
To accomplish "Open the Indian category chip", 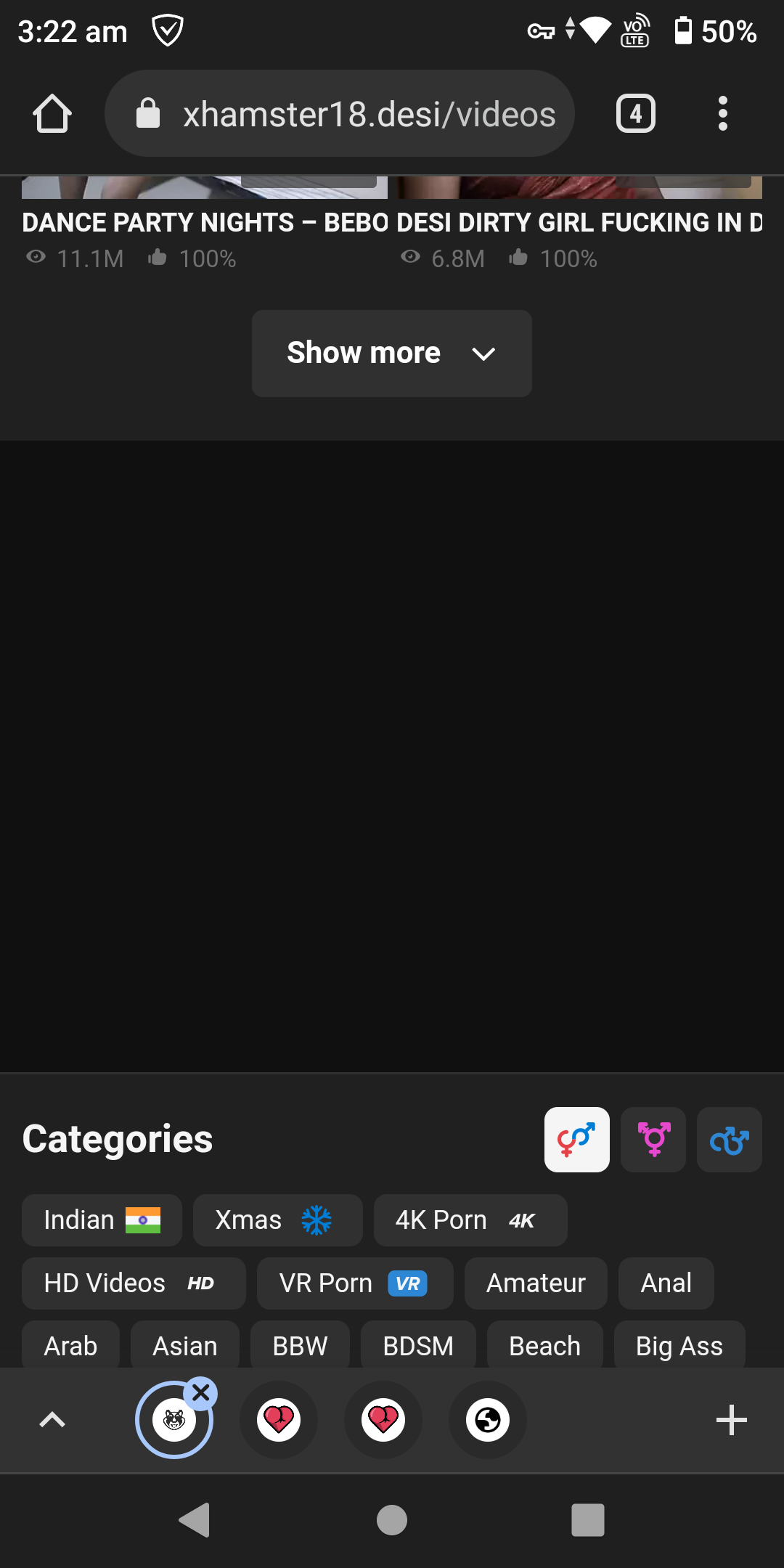I will [102, 1220].
